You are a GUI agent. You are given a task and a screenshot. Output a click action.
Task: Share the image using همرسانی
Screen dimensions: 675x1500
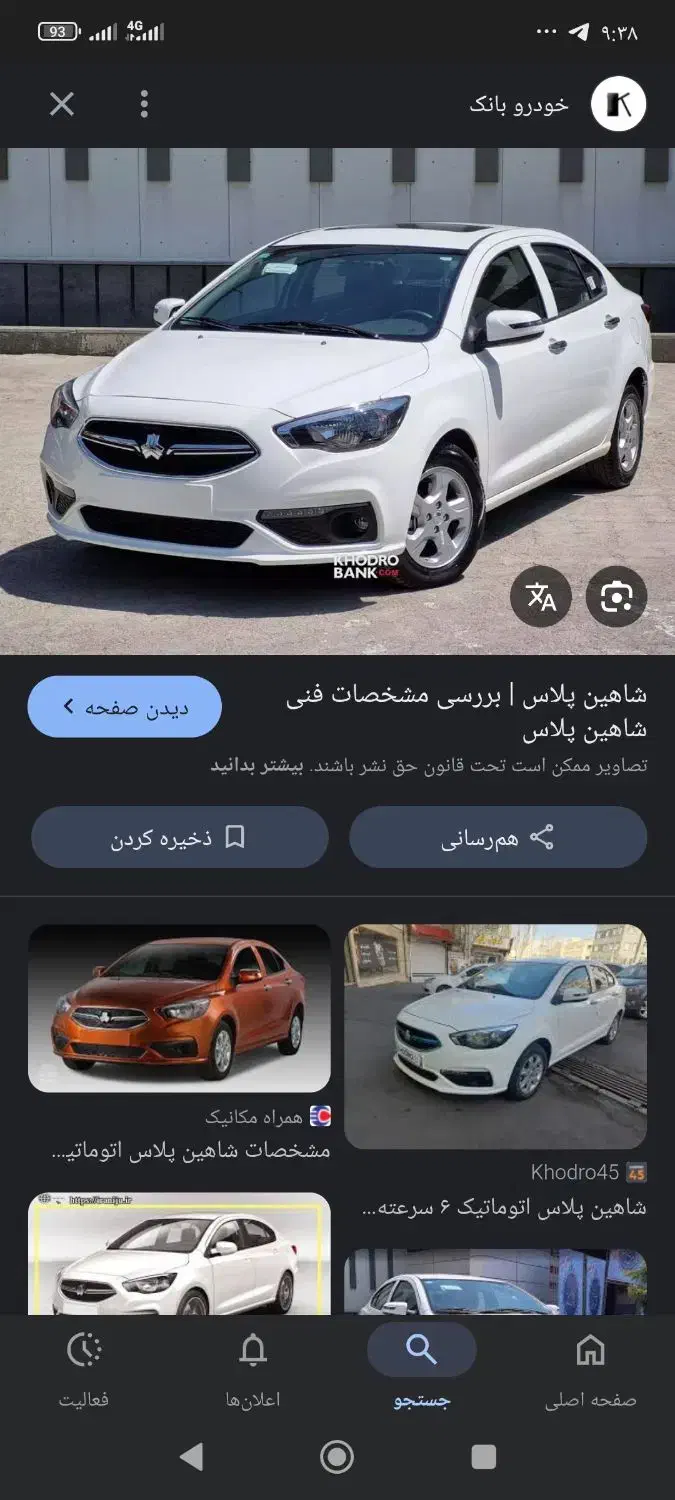(x=498, y=838)
